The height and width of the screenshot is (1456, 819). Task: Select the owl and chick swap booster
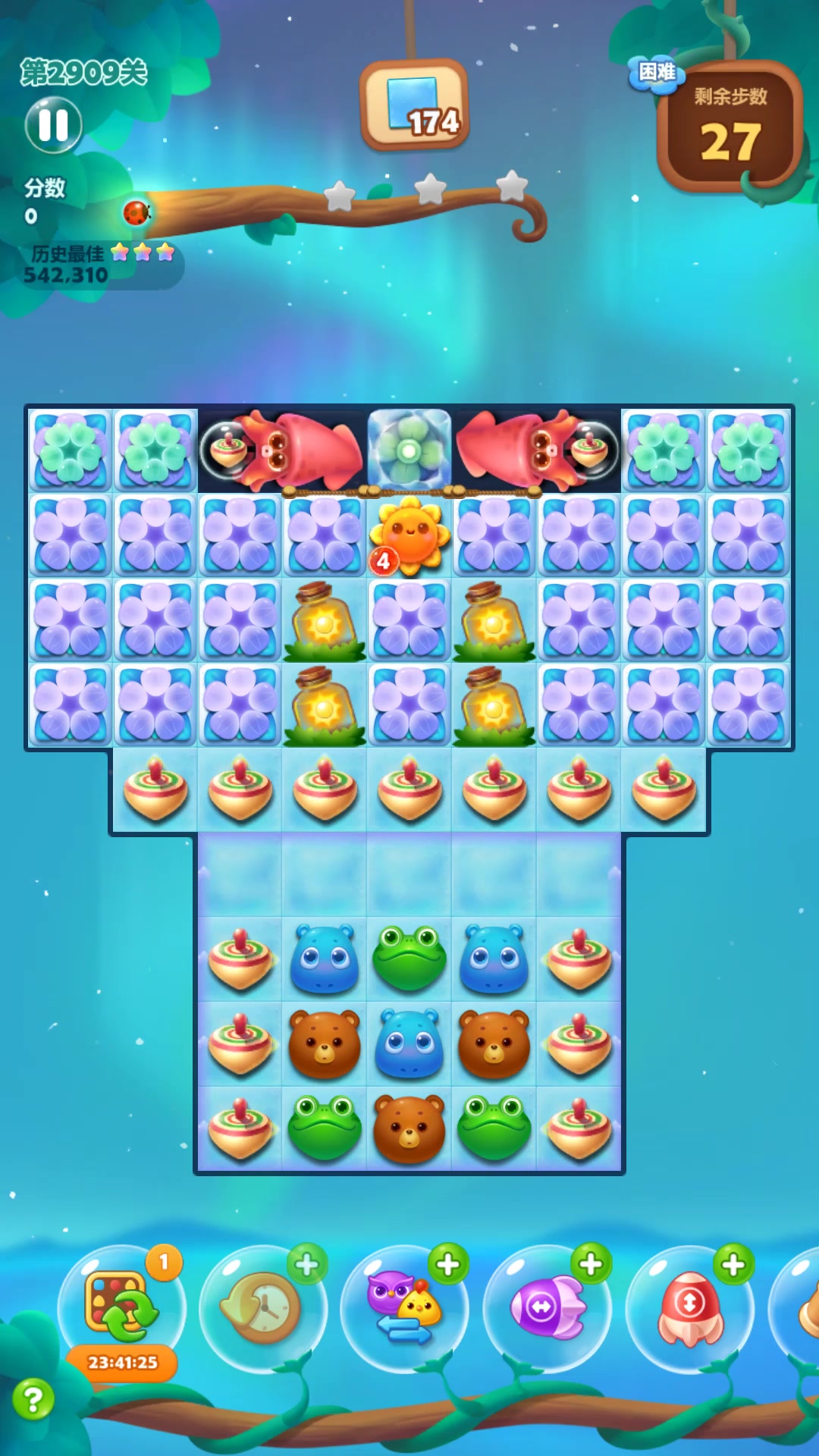[404, 1307]
